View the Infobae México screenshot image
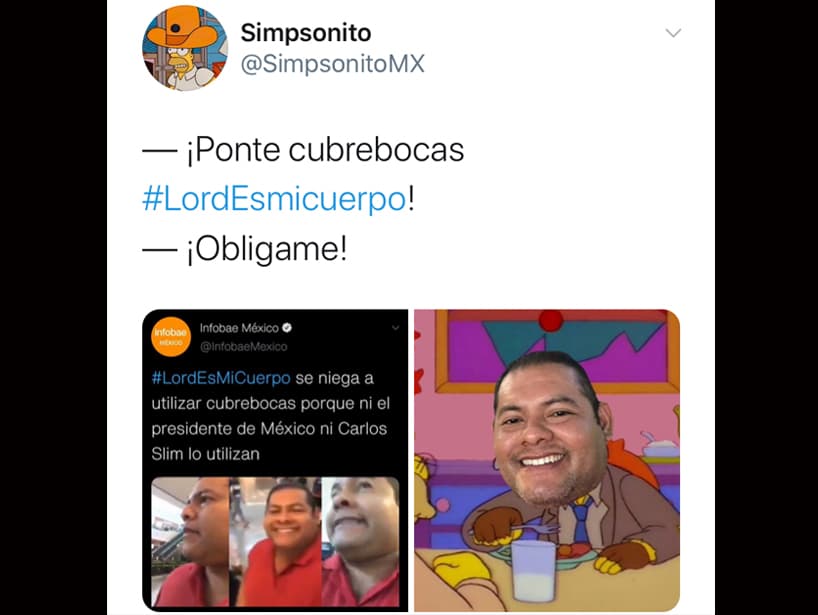The height and width of the screenshot is (615, 818). point(275,460)
